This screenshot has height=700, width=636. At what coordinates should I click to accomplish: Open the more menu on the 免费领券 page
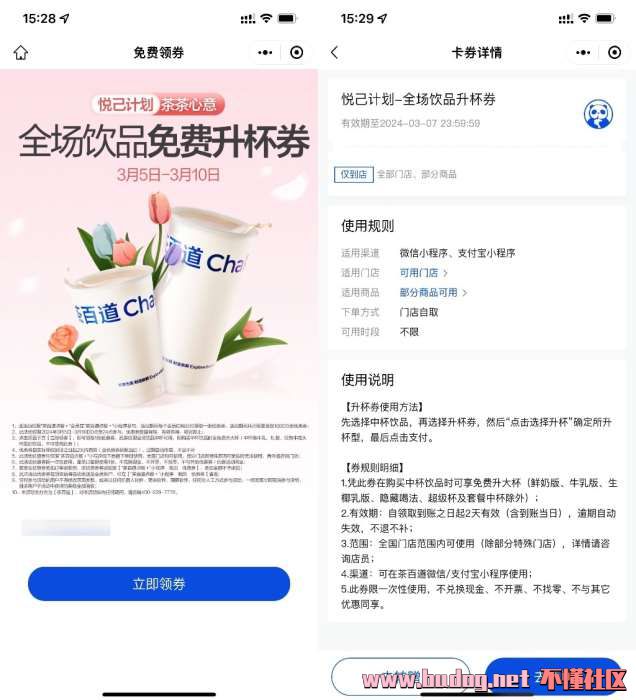click(264, 52)
